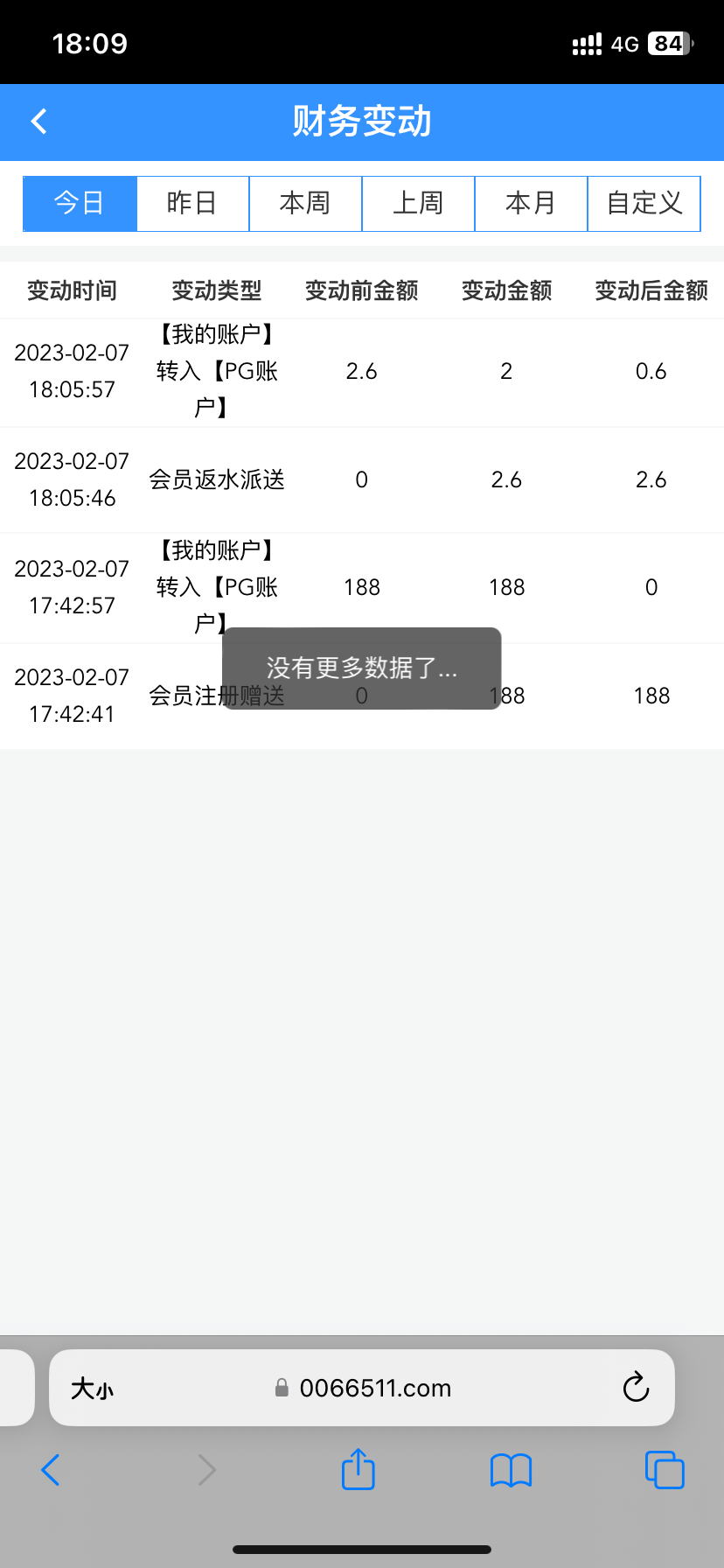Open Safari bookmarks
This screenshot has height=1568, width=724.
pyautogui.click(x=511, y=1470)
